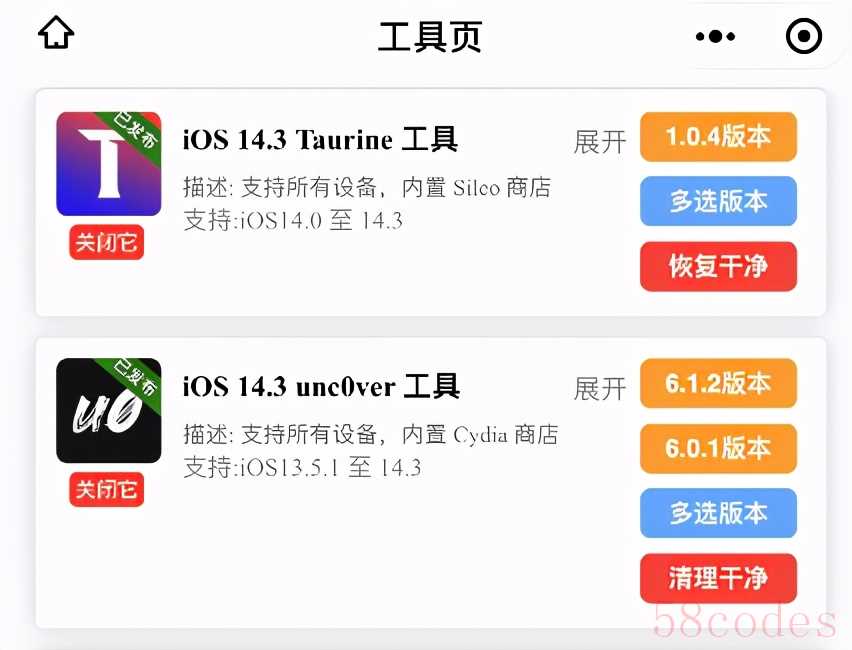Tap 恢复干净 for Taurine
The height and width of the screenshot is (650, 852).
718,266
